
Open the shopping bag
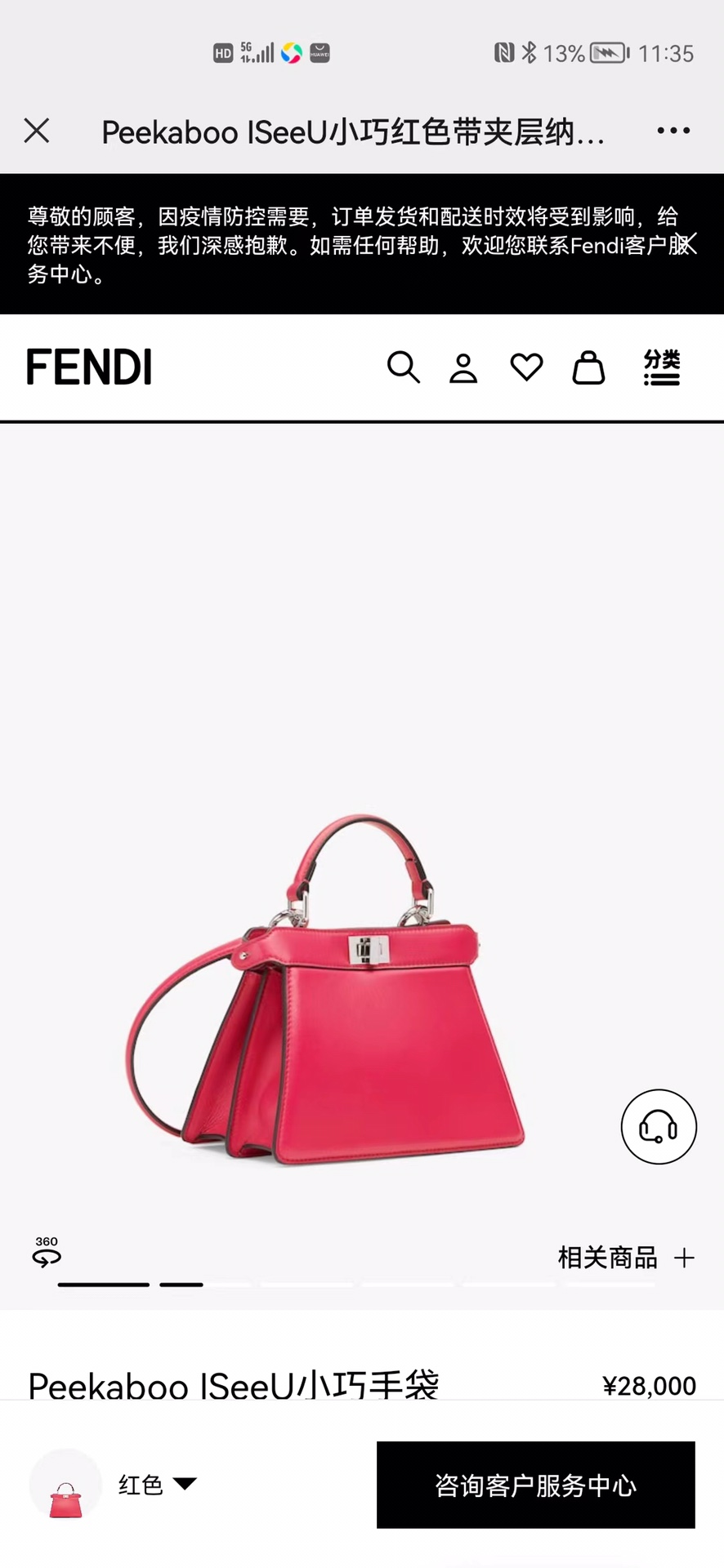point(588,367)
